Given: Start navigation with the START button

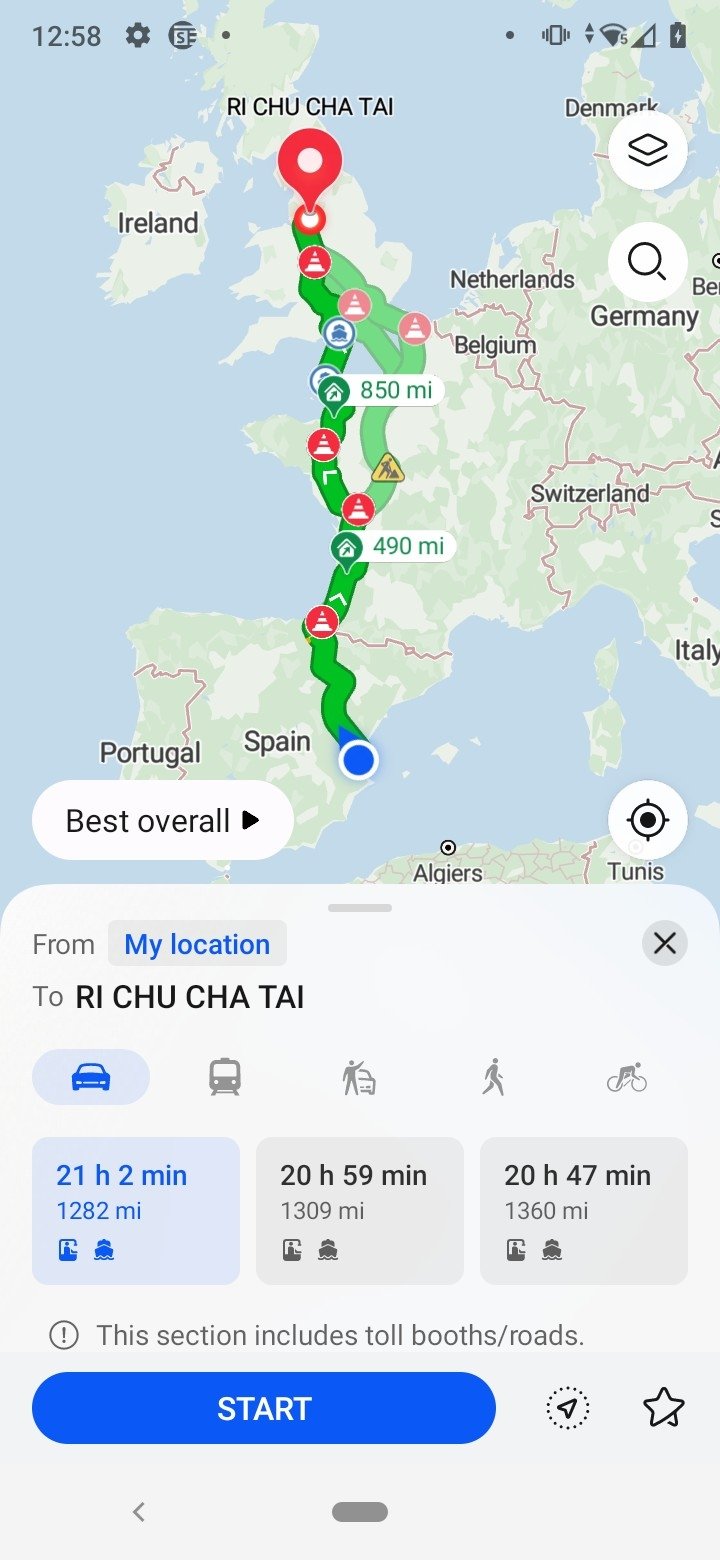Looking at the screenshot, I should [264, 1408].
